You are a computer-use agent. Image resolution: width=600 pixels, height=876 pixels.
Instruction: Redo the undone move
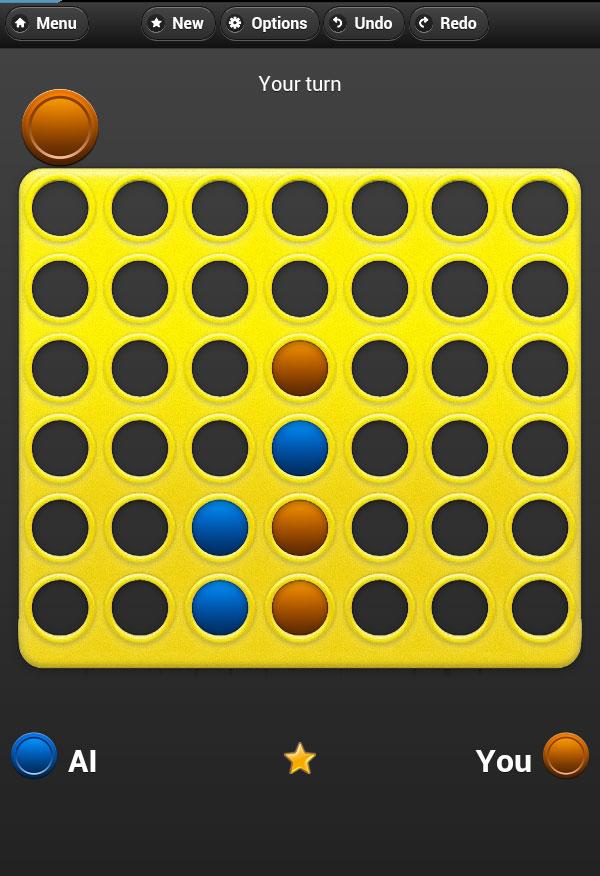448,23
